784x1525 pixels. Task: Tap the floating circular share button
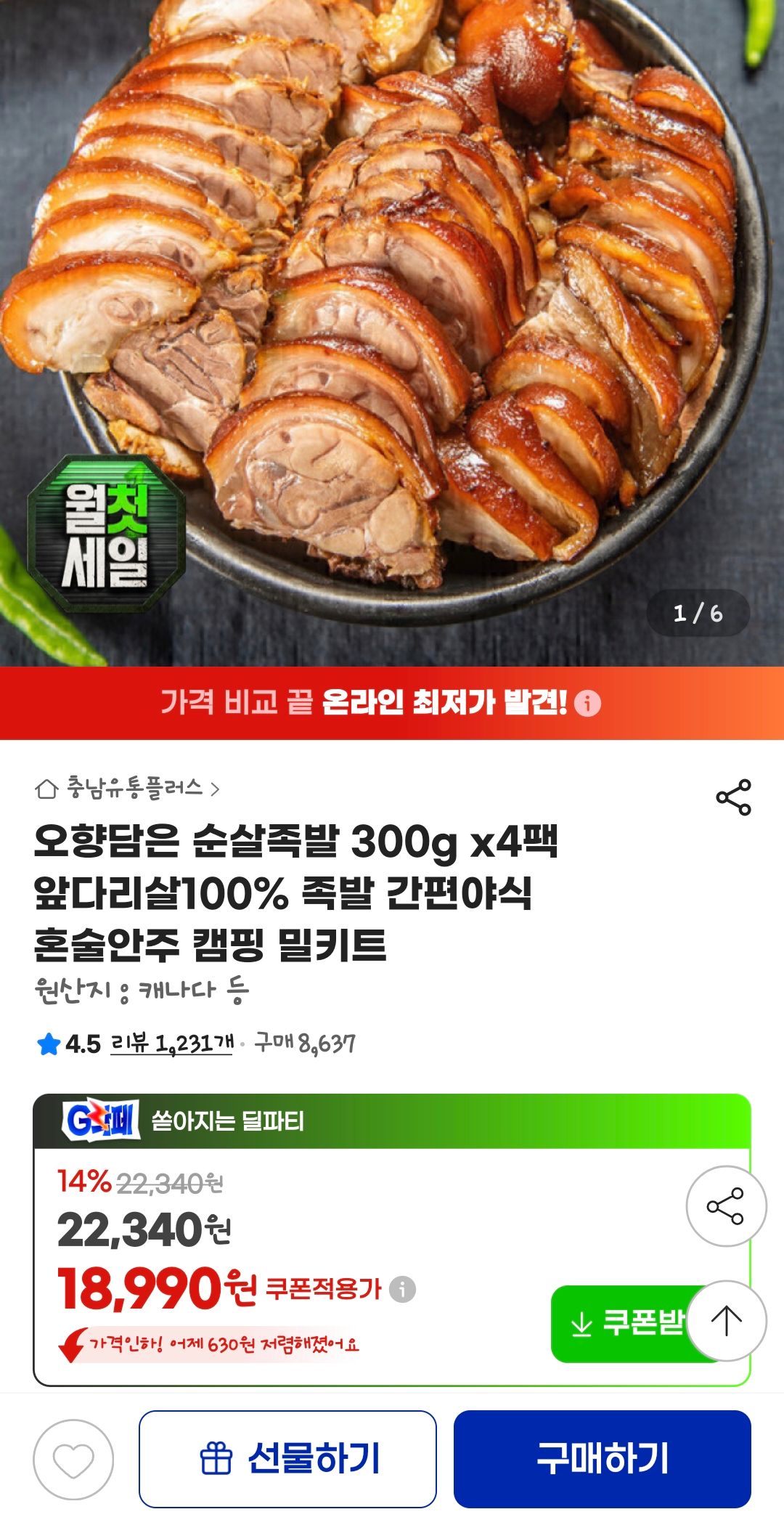tap(726, 1206)
